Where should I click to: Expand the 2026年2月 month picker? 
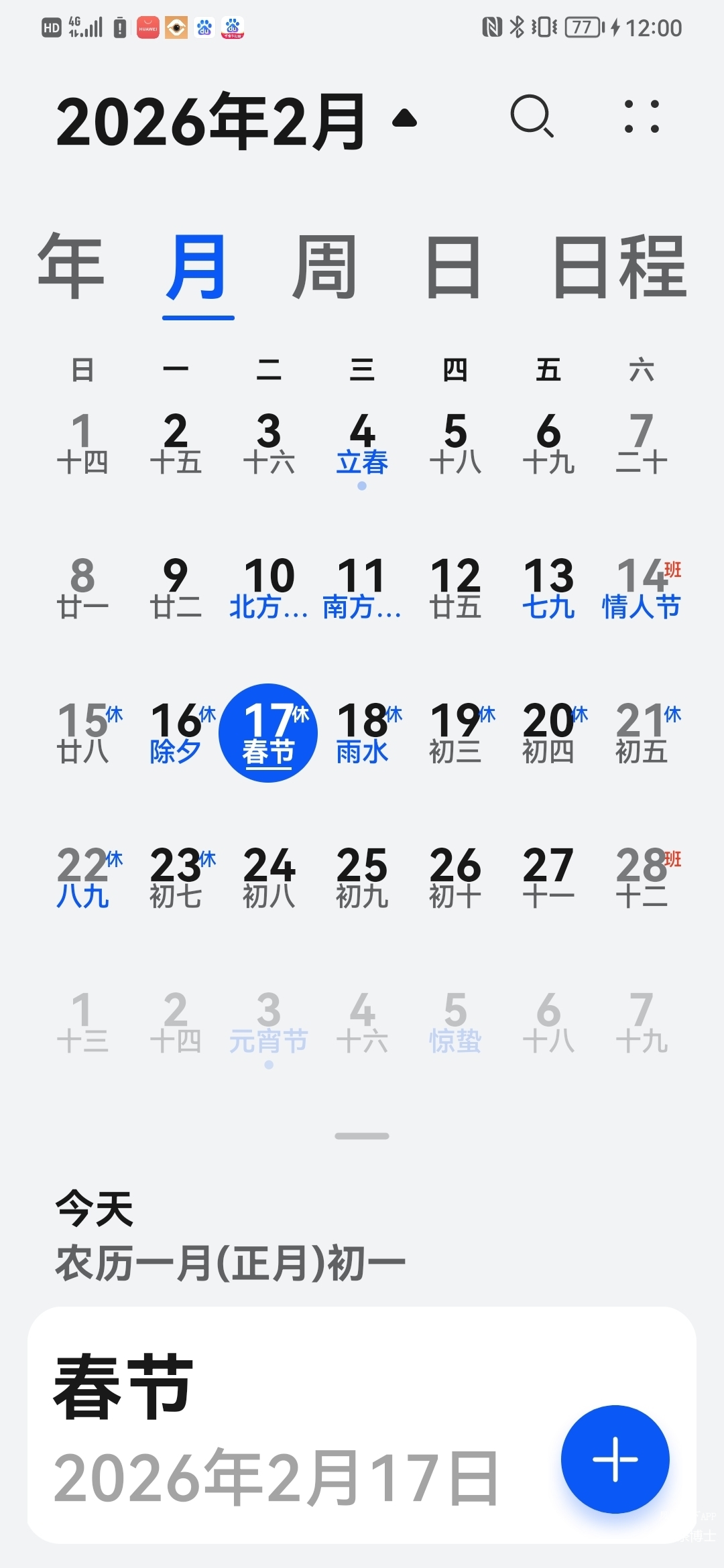click(x=404, y=121)
